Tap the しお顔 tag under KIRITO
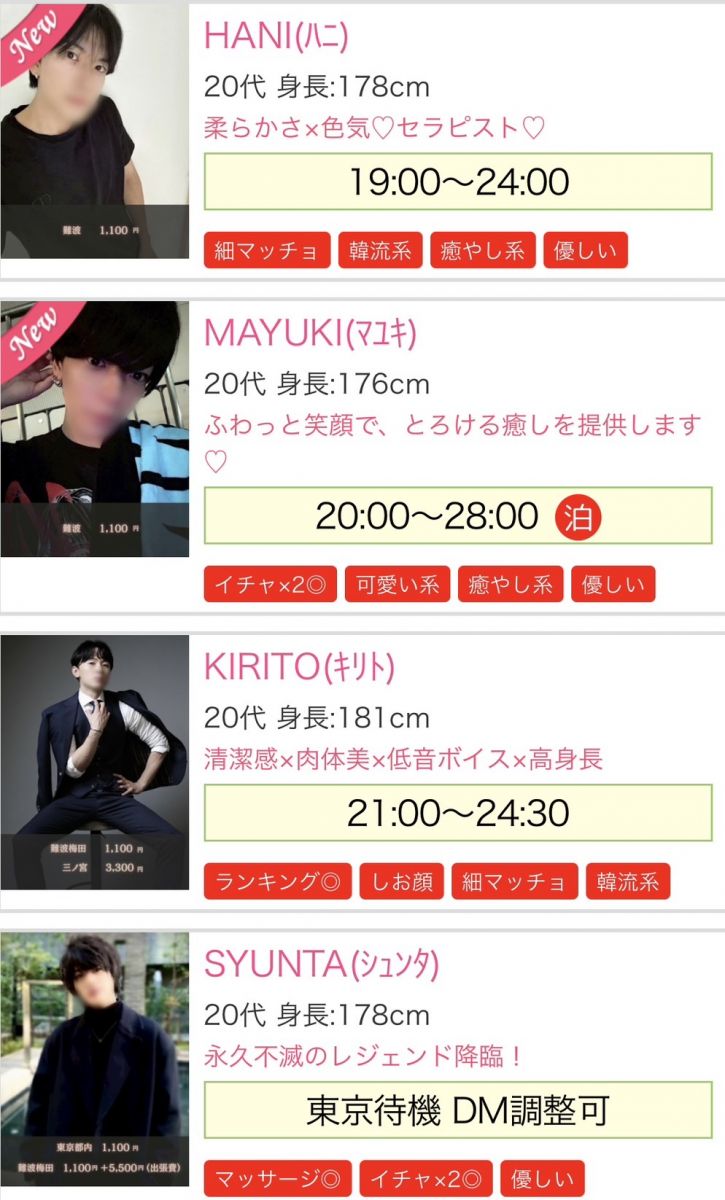This screenshot has height=1200, width=725. coord(402,882)
